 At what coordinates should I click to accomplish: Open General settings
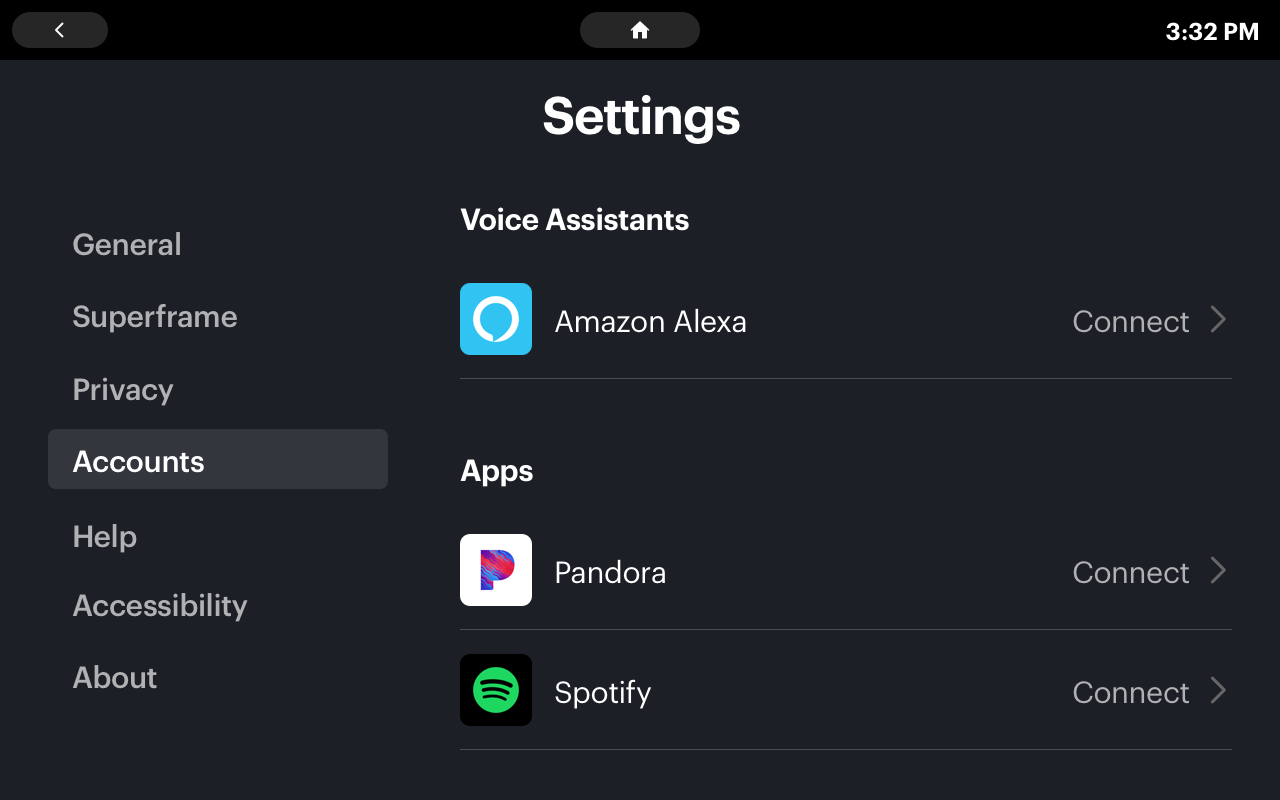127,245
